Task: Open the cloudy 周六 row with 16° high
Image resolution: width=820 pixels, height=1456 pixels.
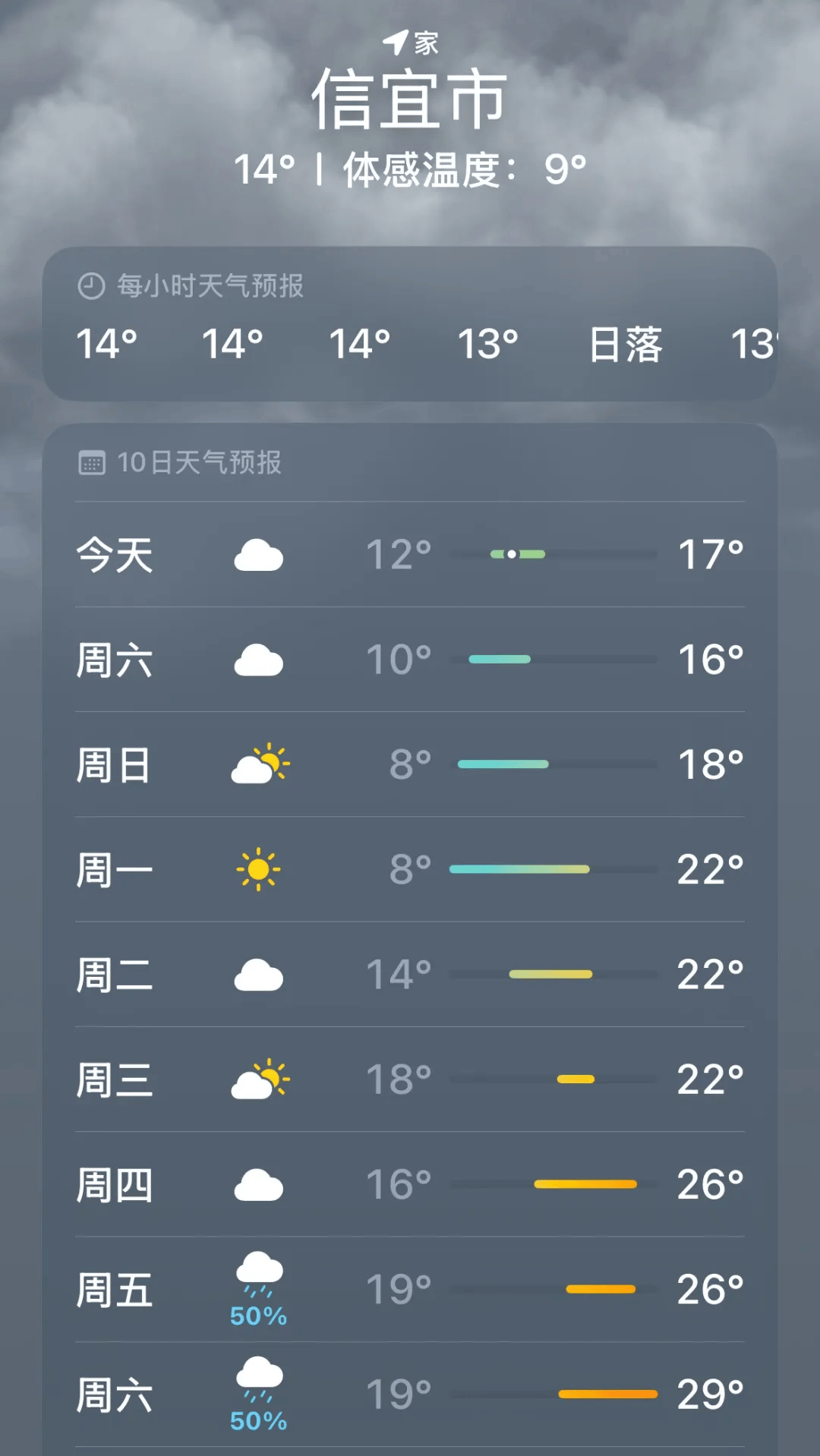Action: pos(410,659)
